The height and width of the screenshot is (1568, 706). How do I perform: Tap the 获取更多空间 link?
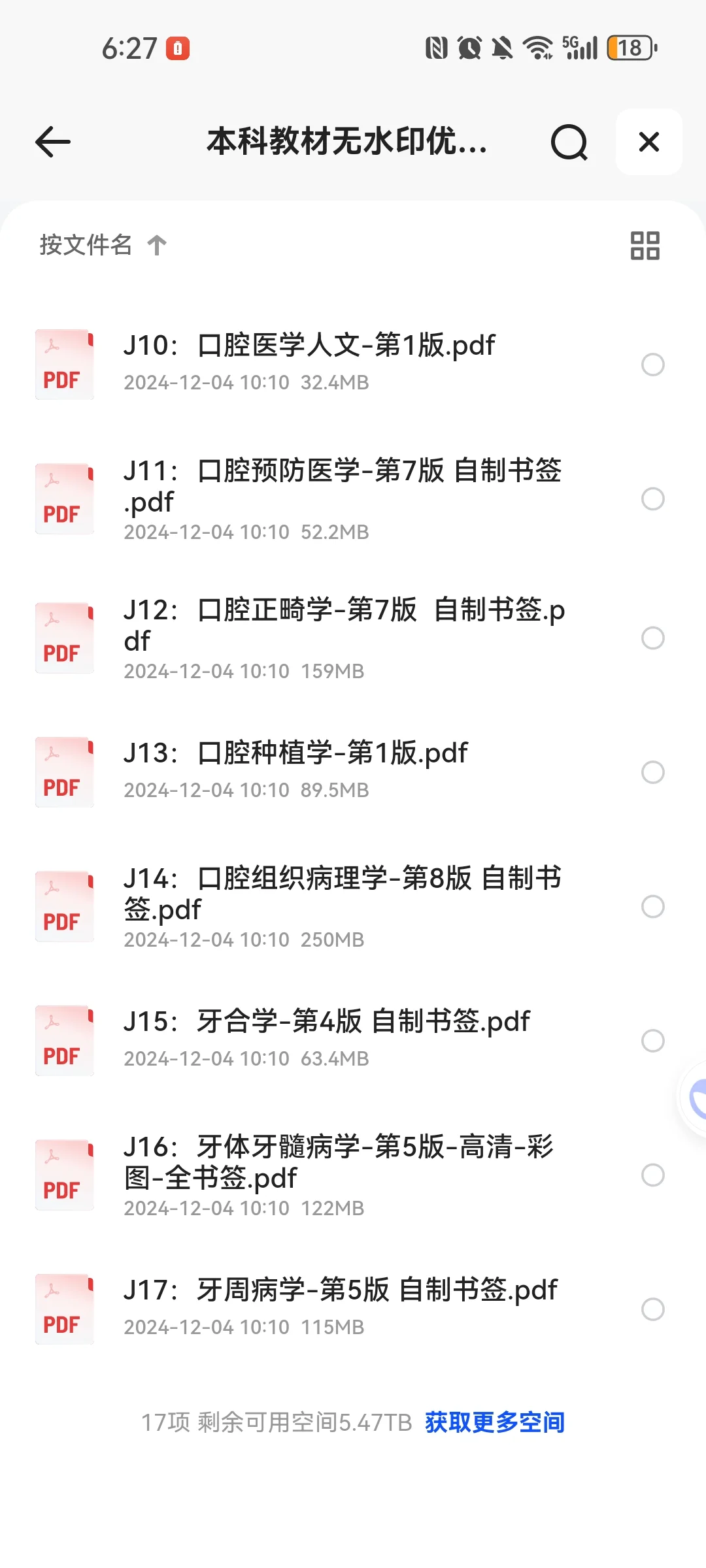(x=495, y=1422)
